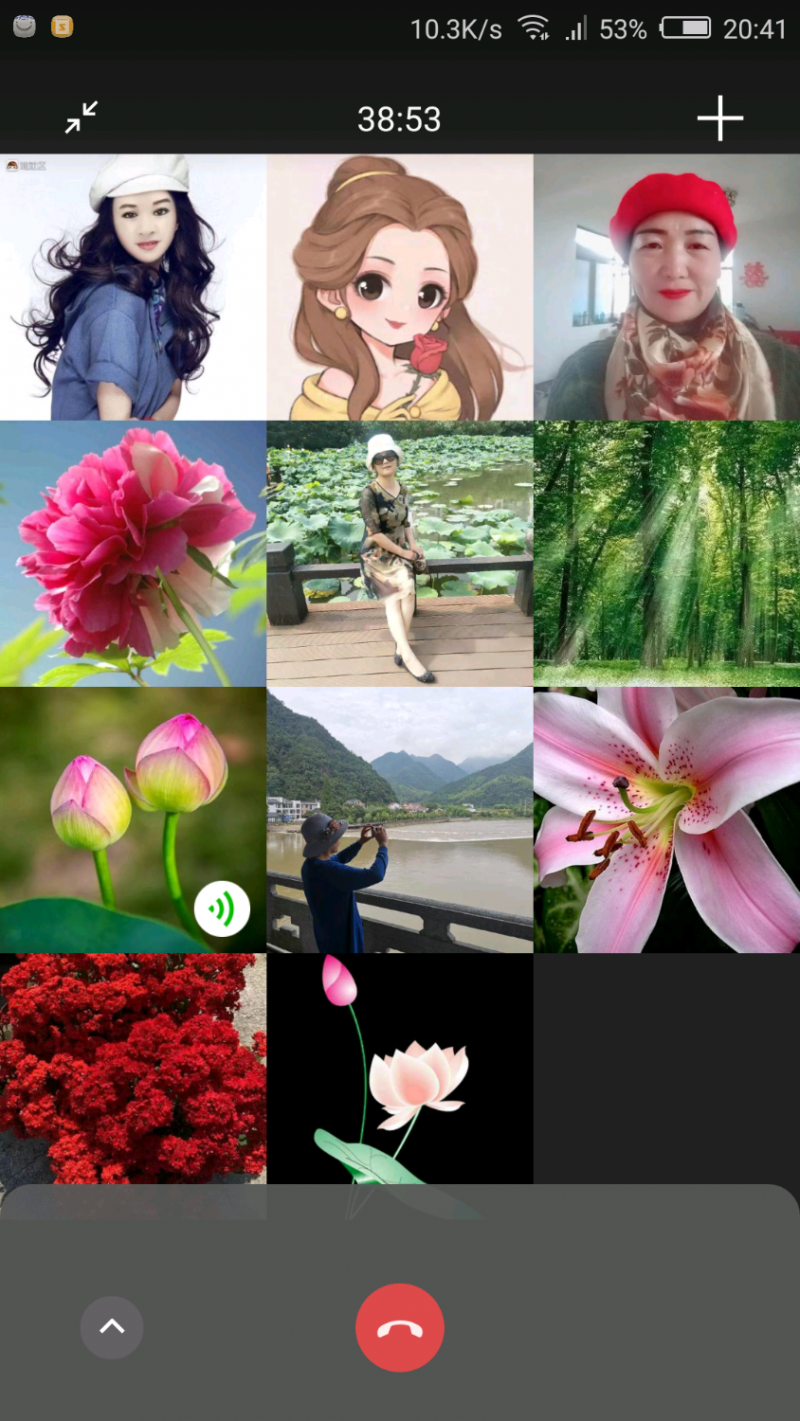Image resolution: width=800 pixels, height=1421 pixels.
Task: Expand additional call controls with the up arrow
Action: (112, 1327)
